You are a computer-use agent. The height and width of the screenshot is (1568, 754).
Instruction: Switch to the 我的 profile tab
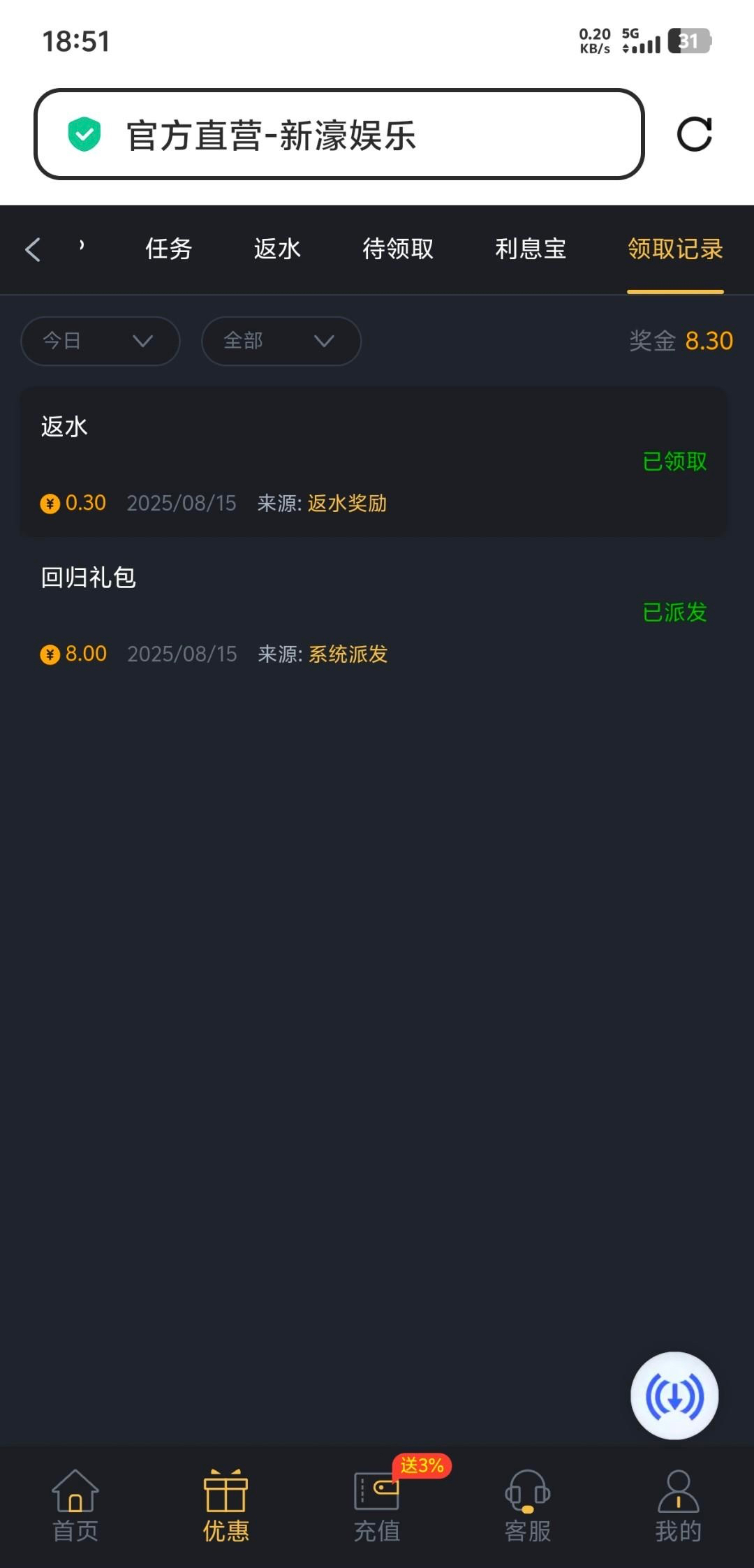(x=678, y=1506)
